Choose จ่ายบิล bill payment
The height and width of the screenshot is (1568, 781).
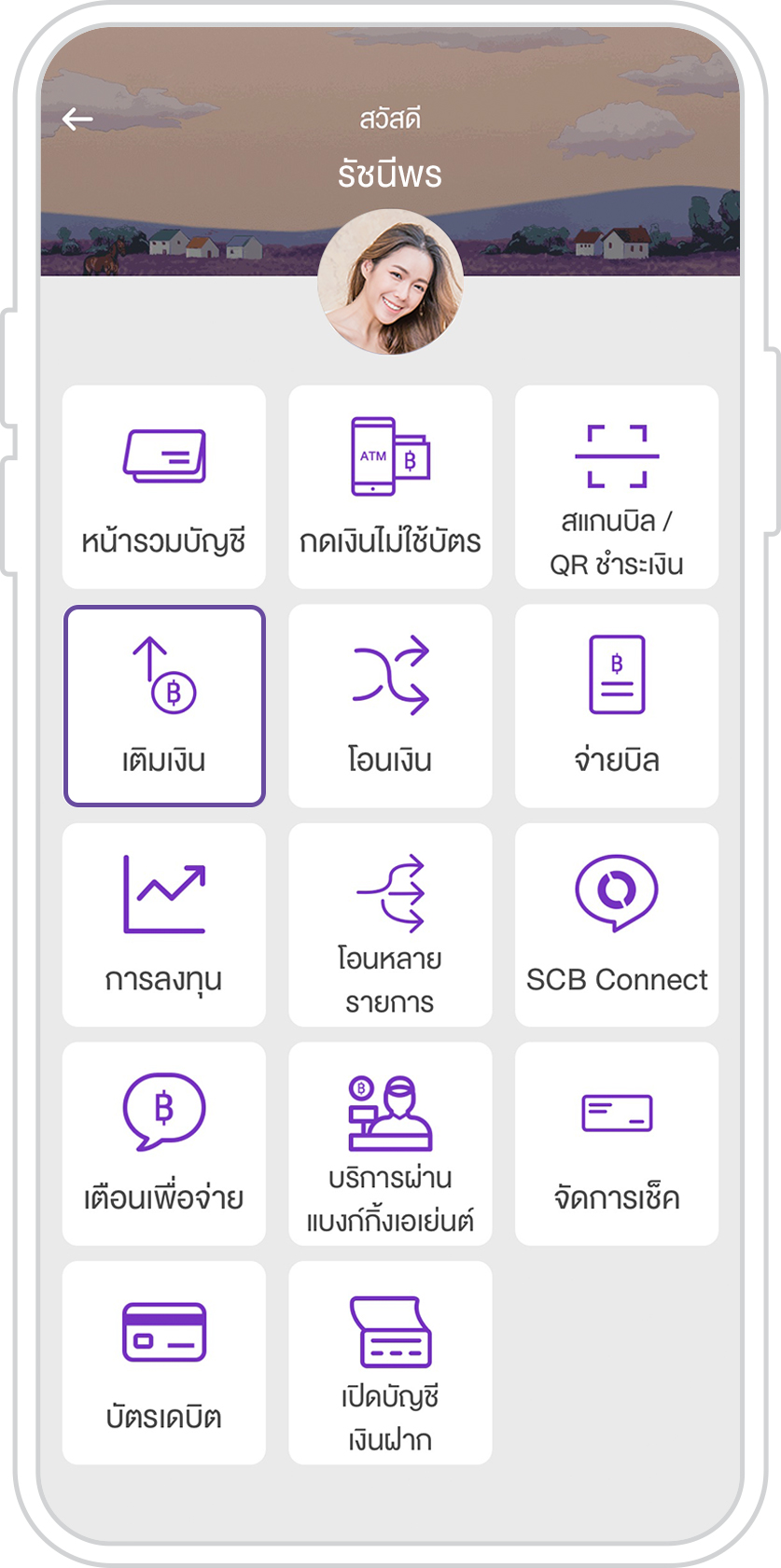point(617,707)
